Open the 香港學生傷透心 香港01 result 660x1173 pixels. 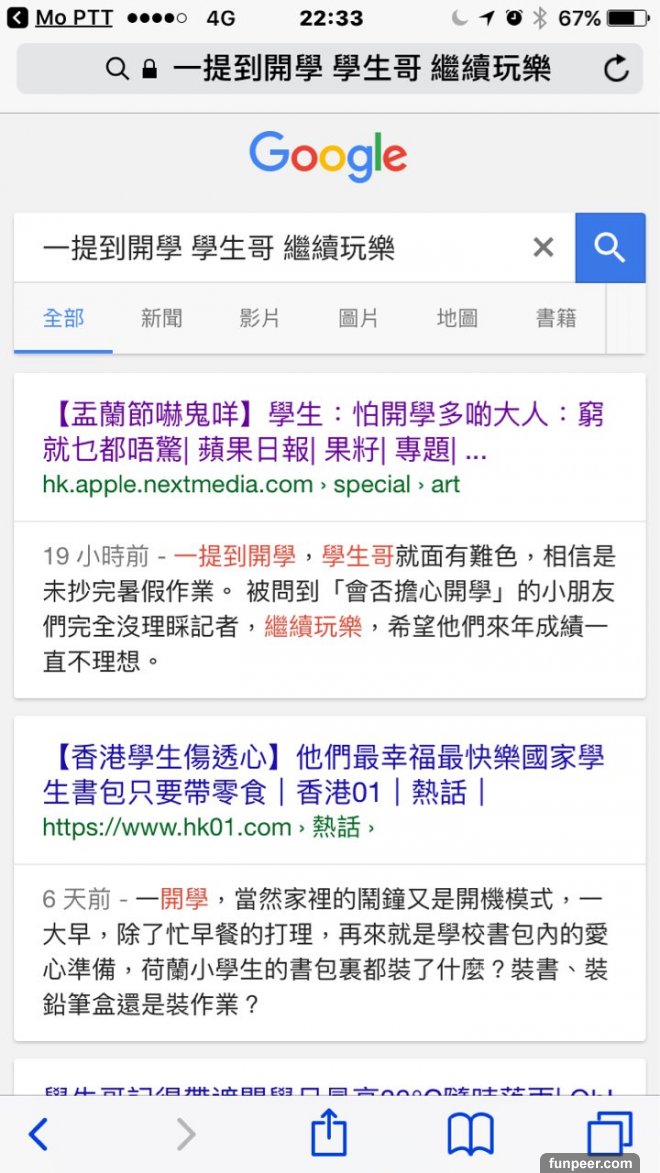[323, 774]
